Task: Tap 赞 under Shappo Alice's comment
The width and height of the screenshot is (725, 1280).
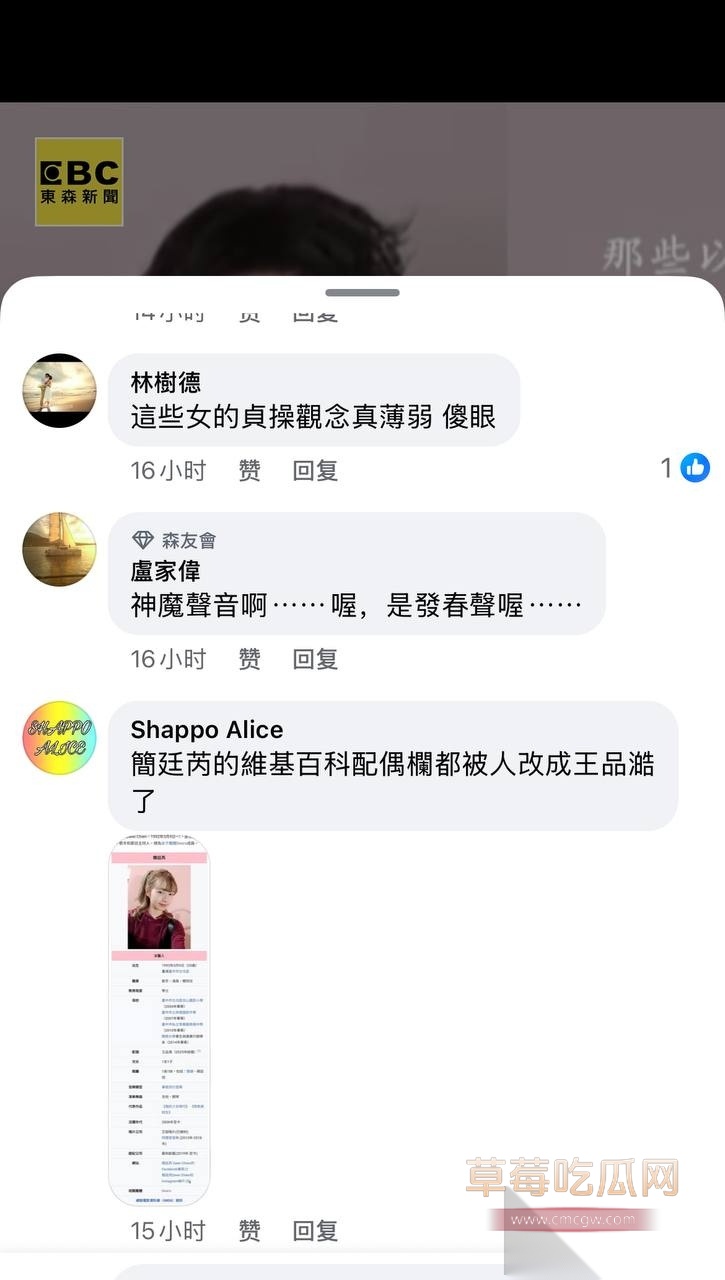Action: [249, 1231]
